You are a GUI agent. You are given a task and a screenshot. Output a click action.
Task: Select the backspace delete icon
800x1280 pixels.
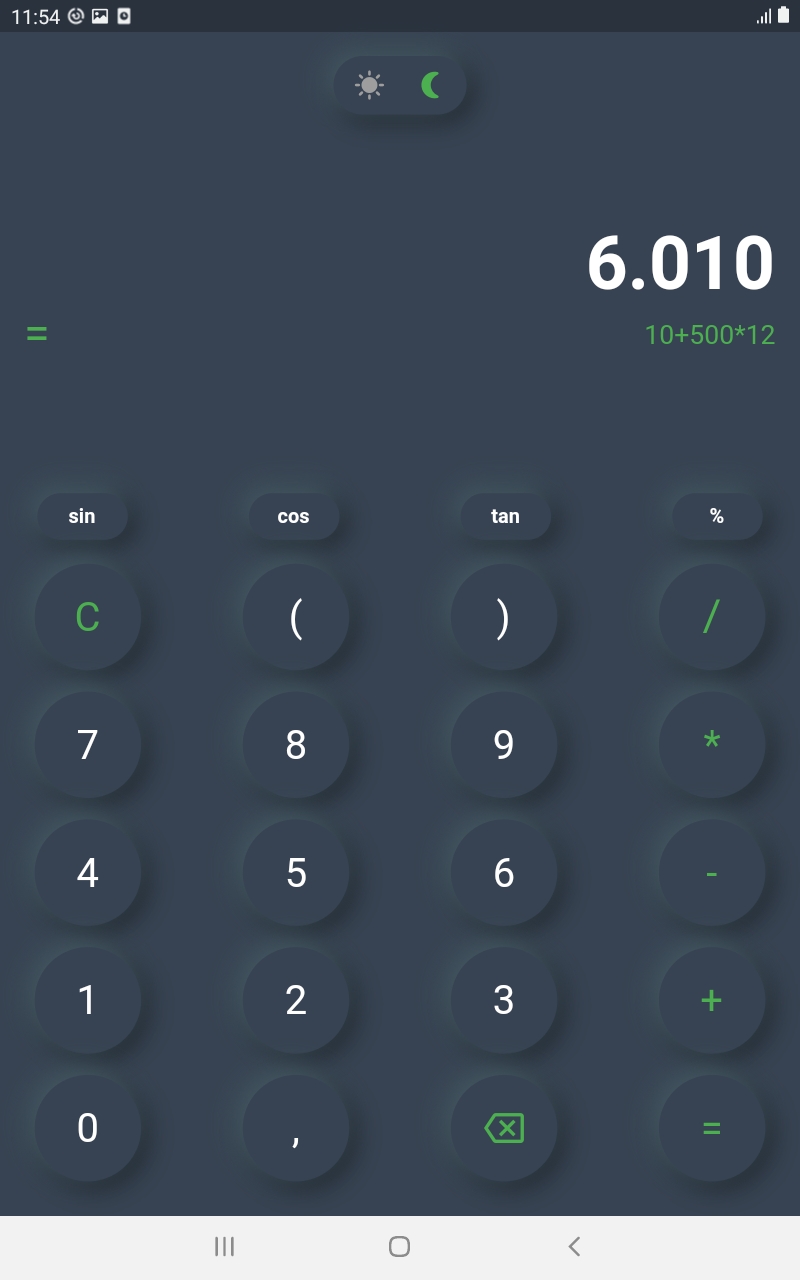tap(503, 1127)
